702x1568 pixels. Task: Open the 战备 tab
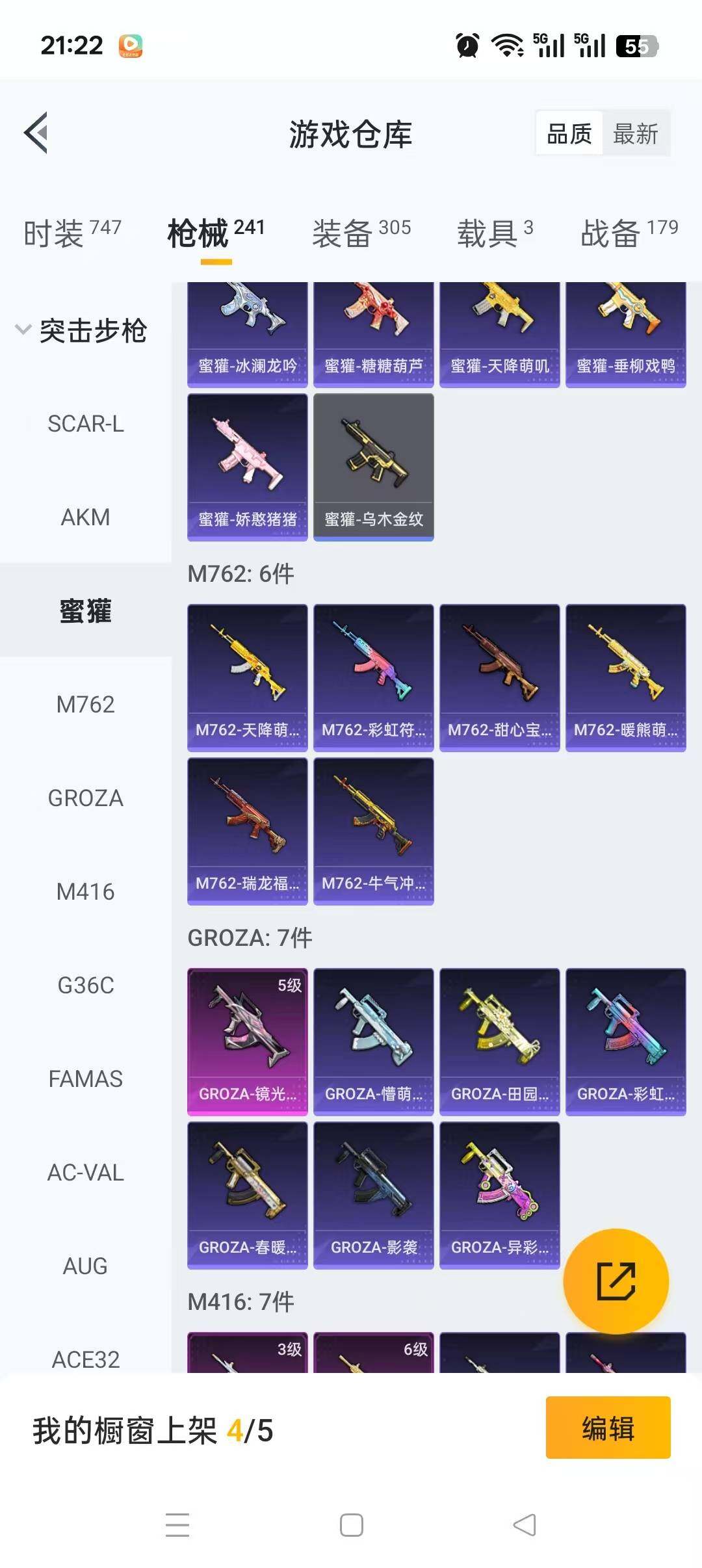(x=629, y=233)
